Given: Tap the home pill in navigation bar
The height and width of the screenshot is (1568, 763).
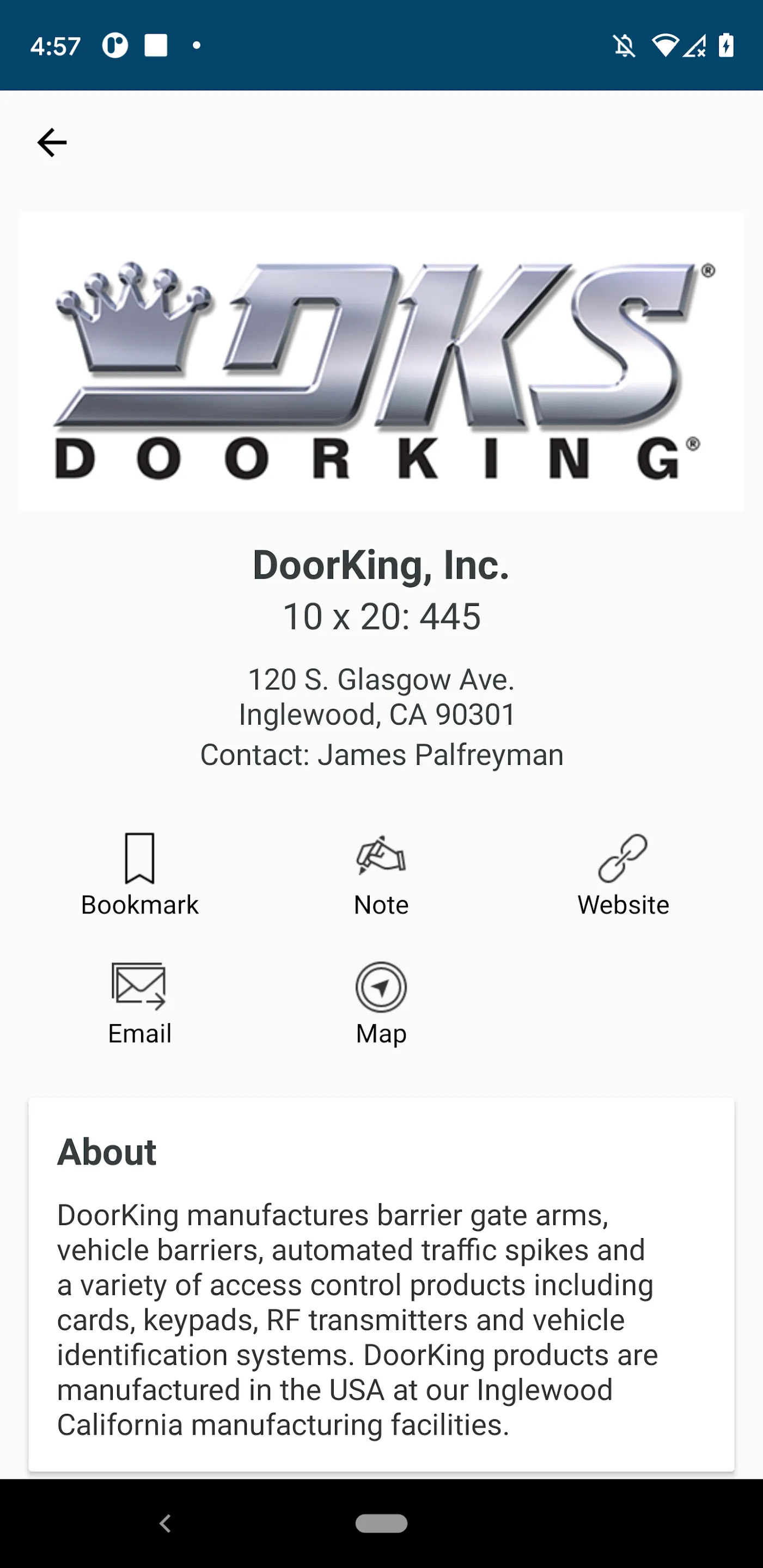Looking at the screenshot, I should click(381, 1523).
